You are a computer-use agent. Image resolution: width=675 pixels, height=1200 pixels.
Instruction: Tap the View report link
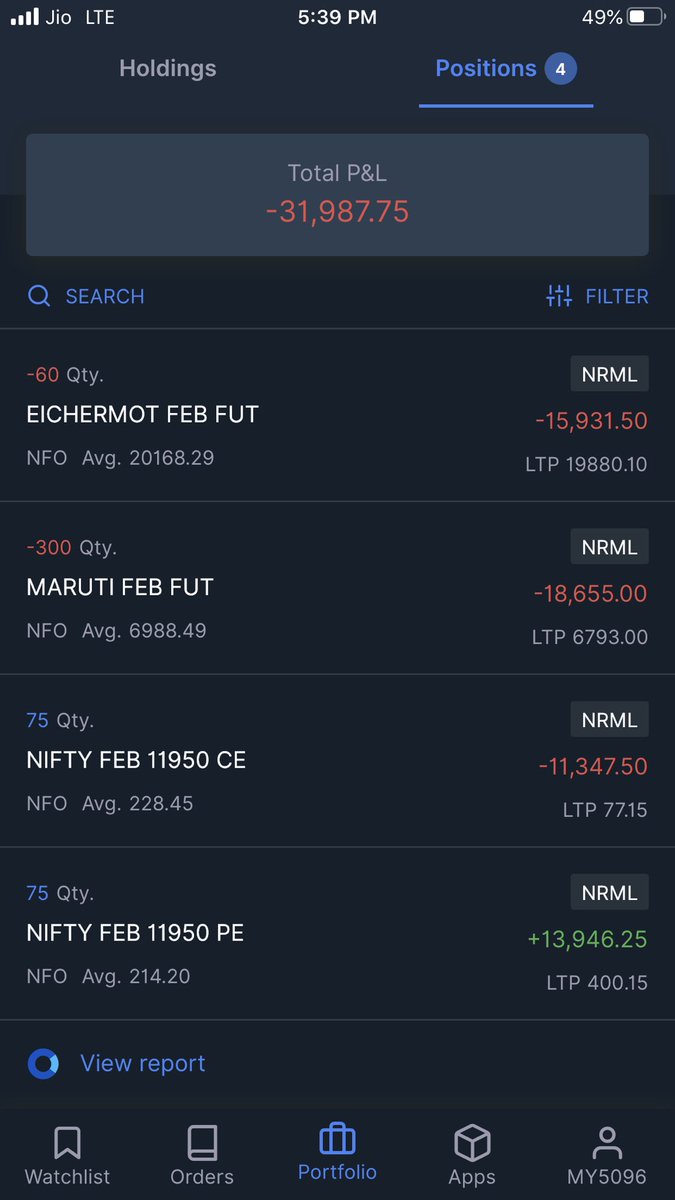pyautogui.click(x=142, y=1063)
